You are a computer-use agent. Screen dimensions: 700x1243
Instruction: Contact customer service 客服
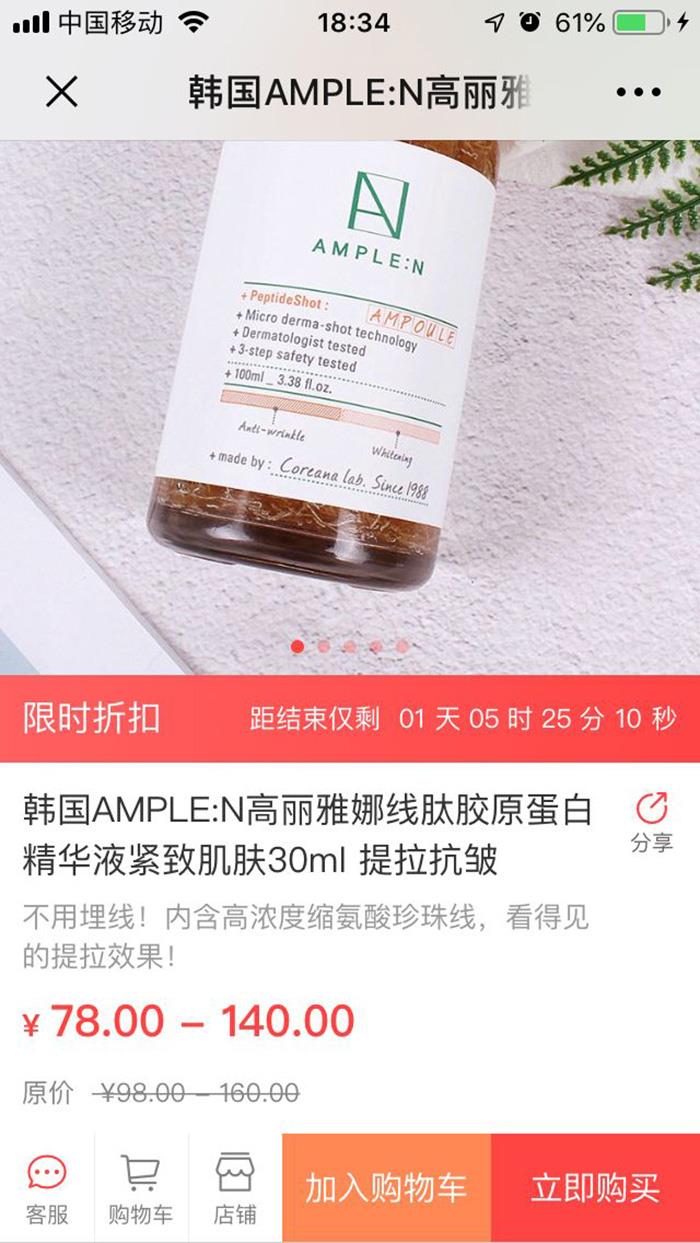pyautogui.click(x=47, y=1188)
